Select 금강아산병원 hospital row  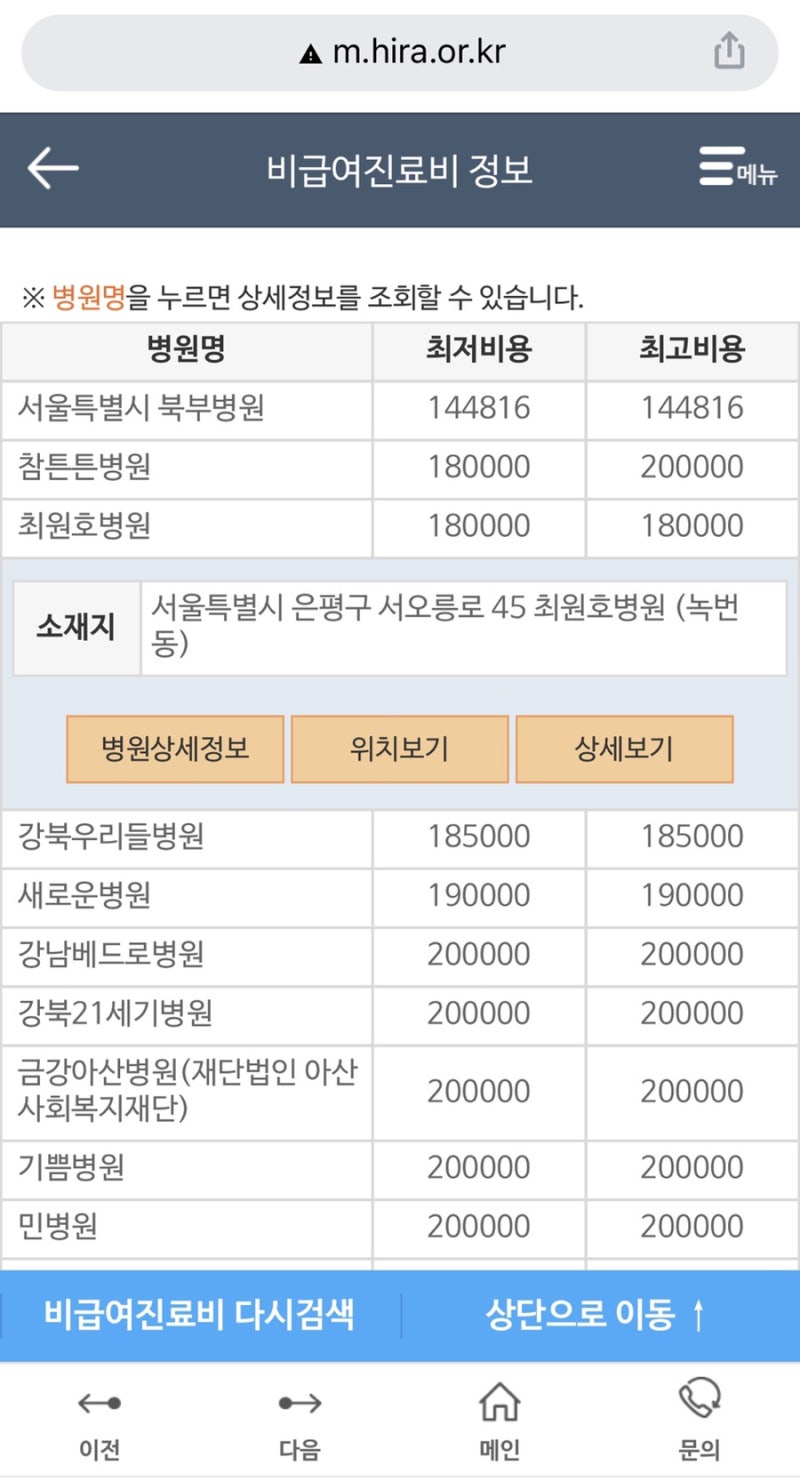(x=400, y=1092)
